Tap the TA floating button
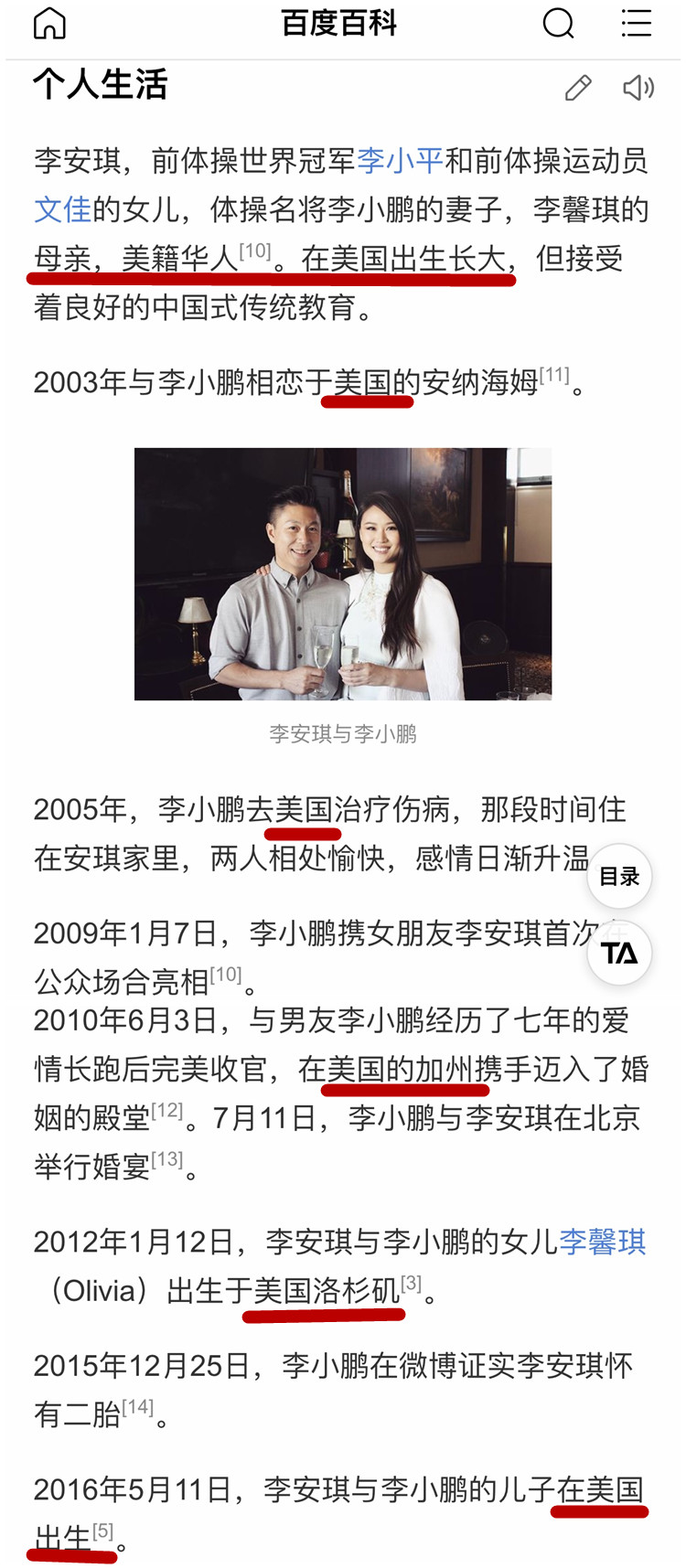686x1568 pixels. pos(619,953)
